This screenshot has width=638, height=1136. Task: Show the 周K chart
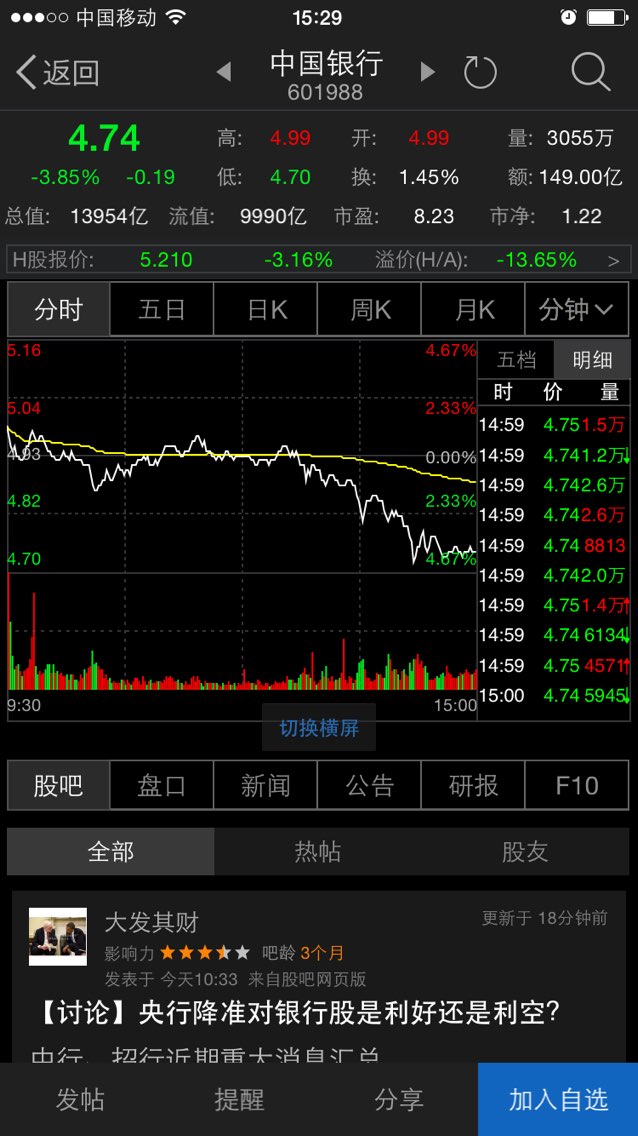(x=369, y=310)
